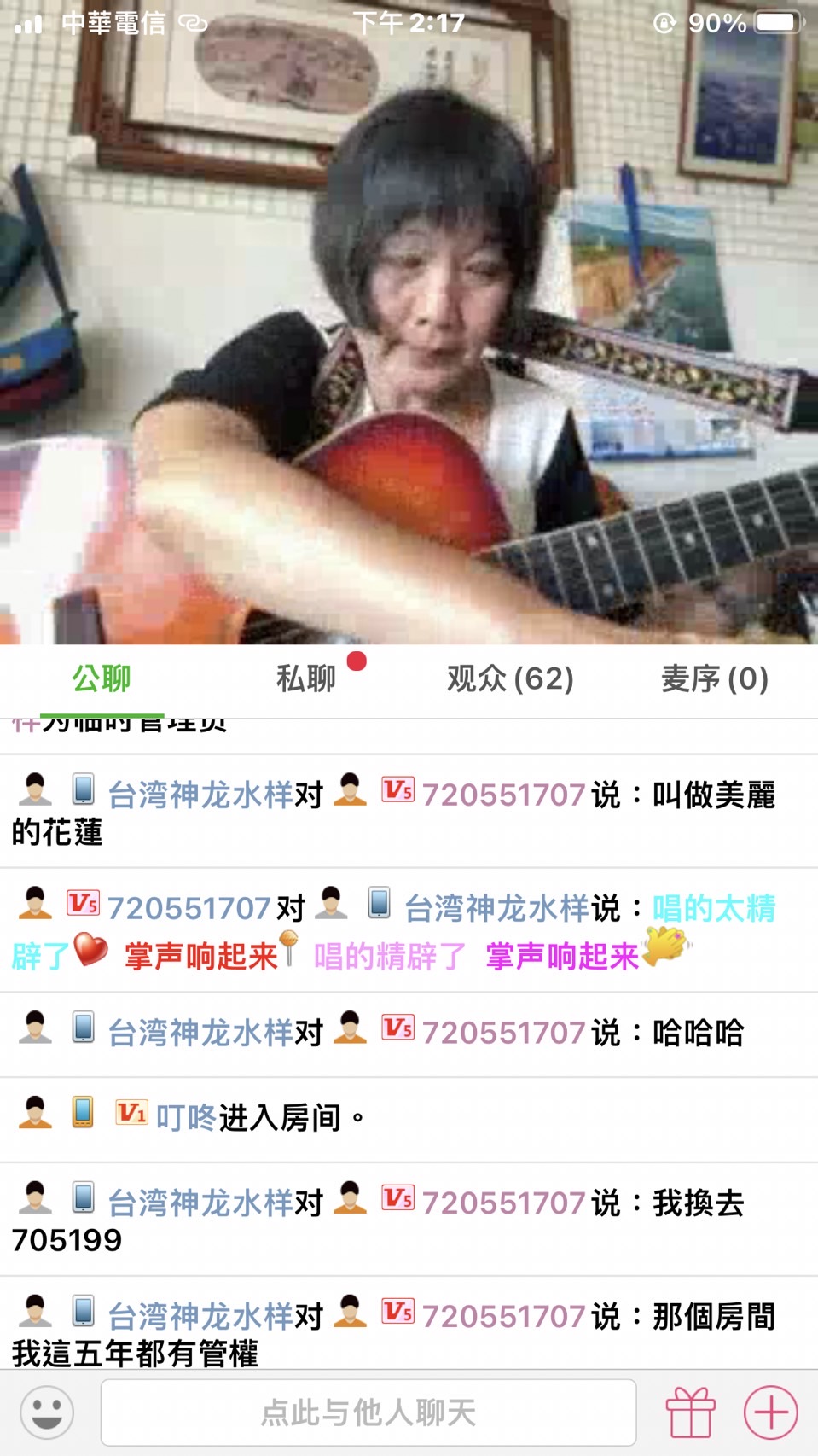Open the gift box icon
Viewport: 818px width, 1456px height.
(690, 1412)
